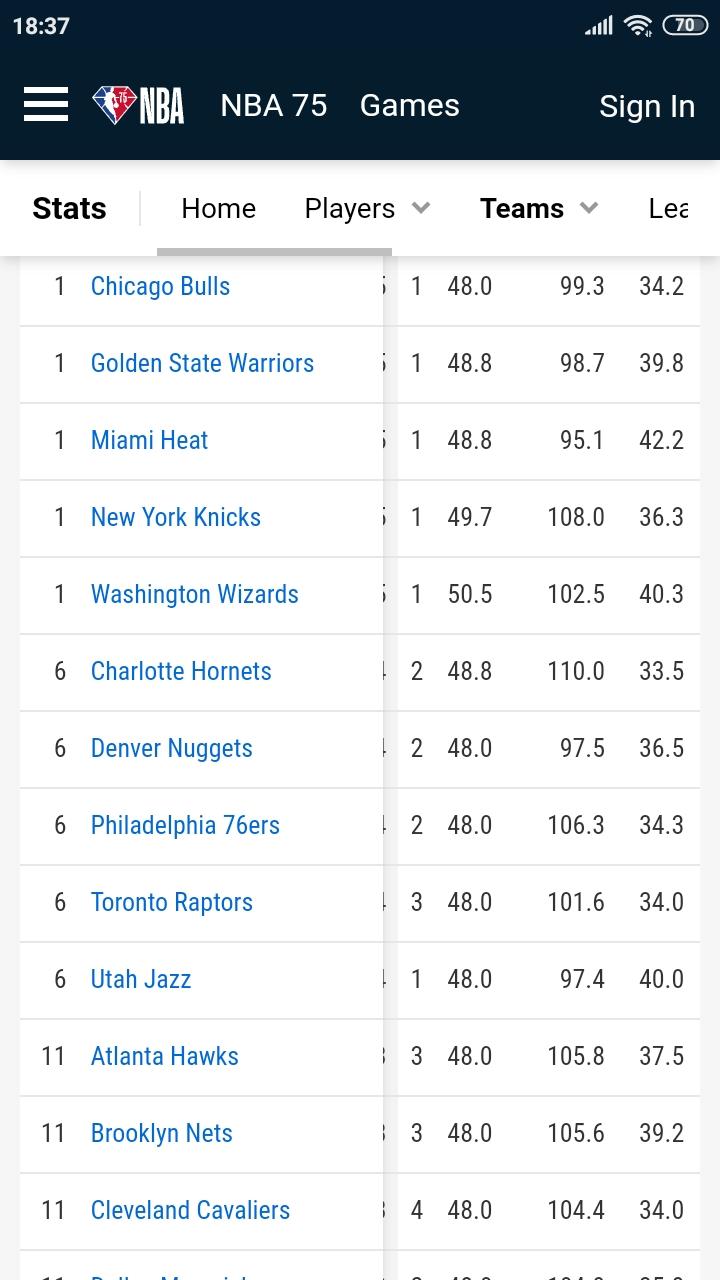This screenshot has height=1280, width=720.
Task: Select Philadelphia 76ers
Action: pos(185,825)
